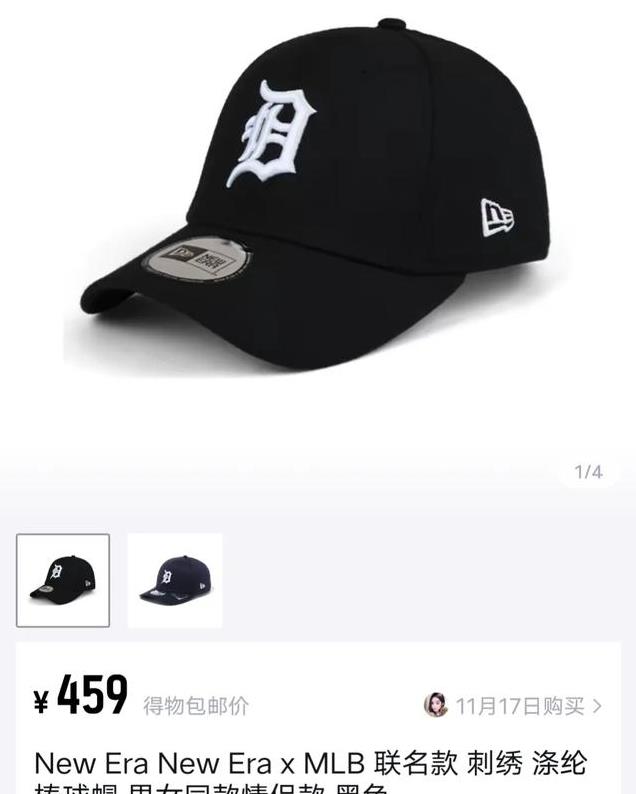Select the black cap color thumbnail
636x794 pixels.
(63, 580)
